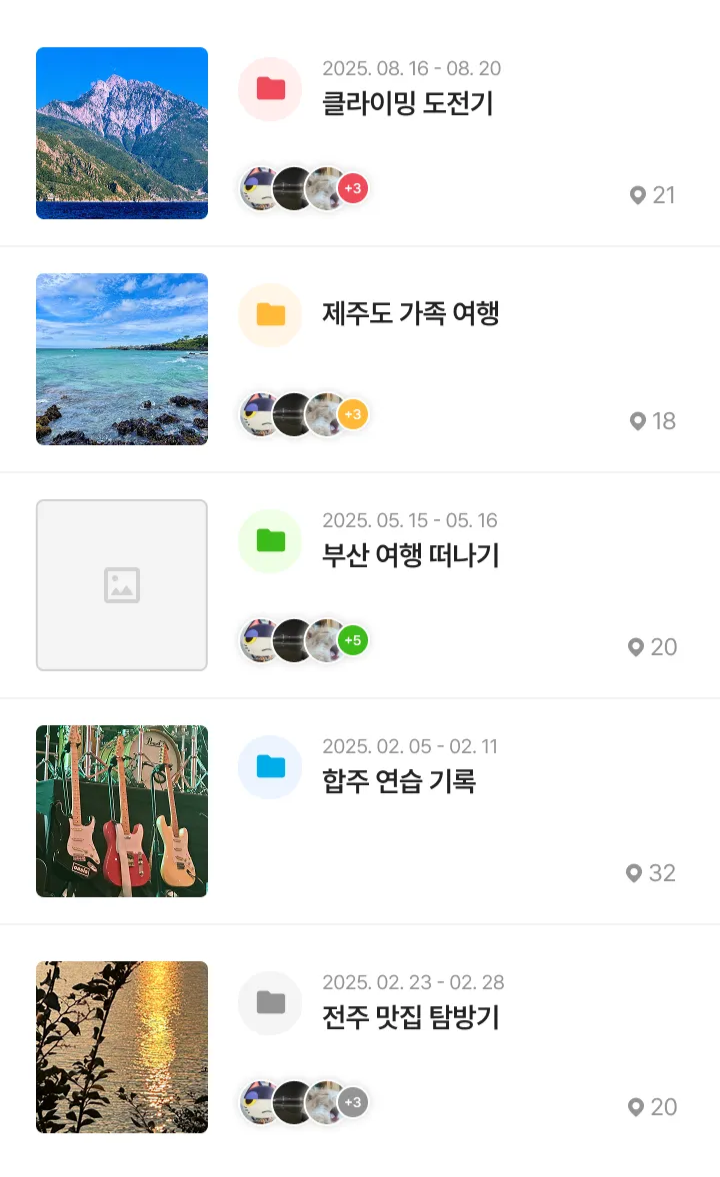View members of 클라이밍 도전기
This screenshot has height=1177, width=720.
pyautogui.click(x=305, y=188)
